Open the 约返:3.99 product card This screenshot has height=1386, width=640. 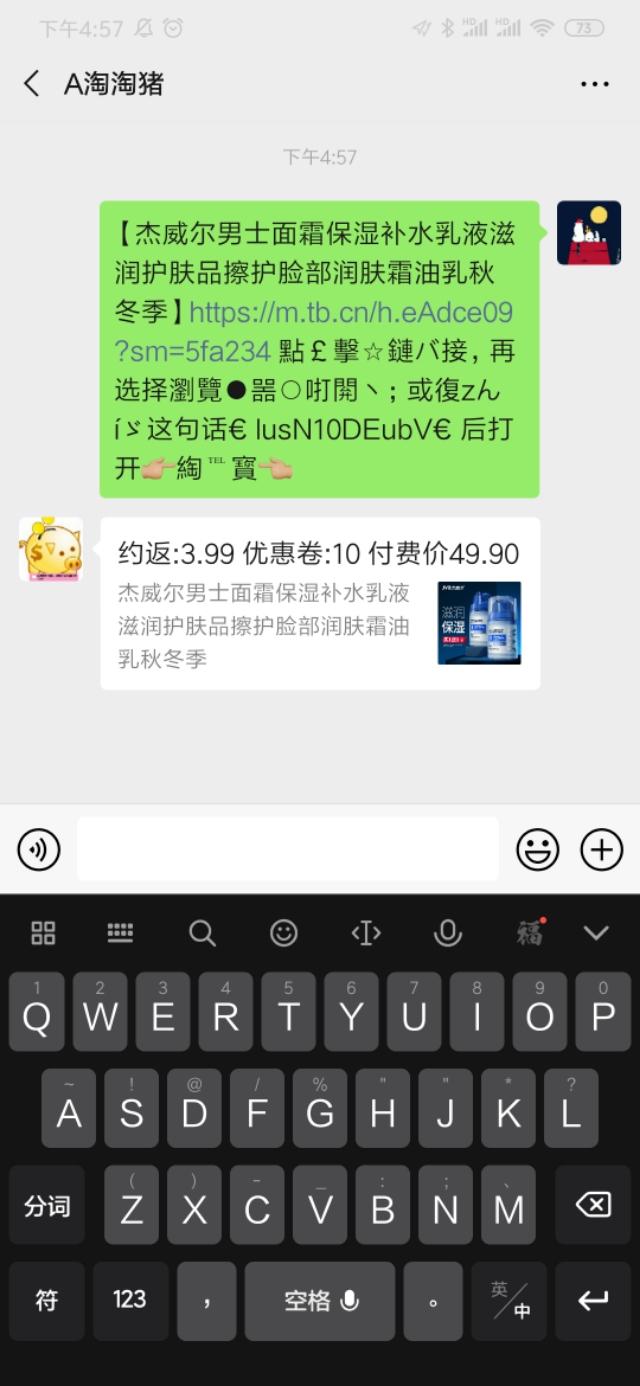[x=320, y=603]
